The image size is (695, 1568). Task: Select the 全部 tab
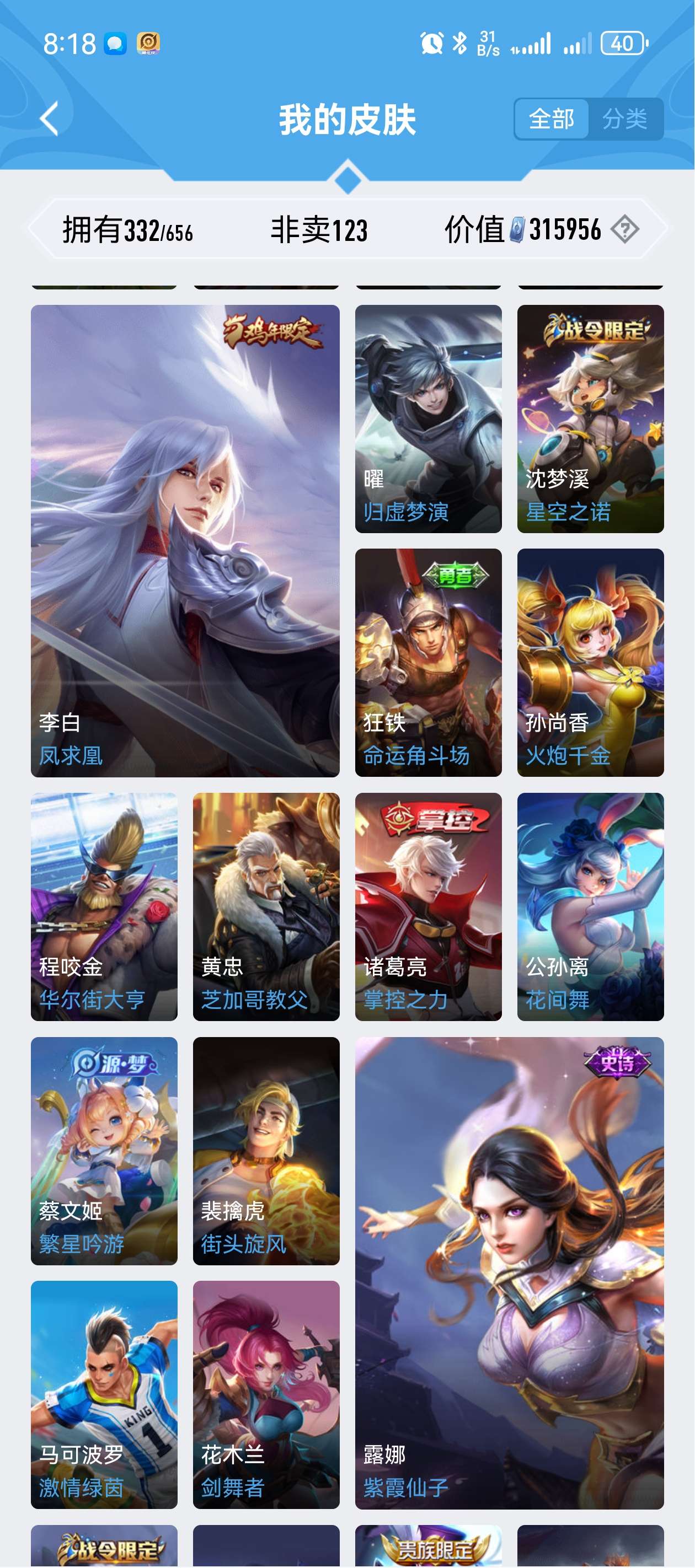click(551, 119)
